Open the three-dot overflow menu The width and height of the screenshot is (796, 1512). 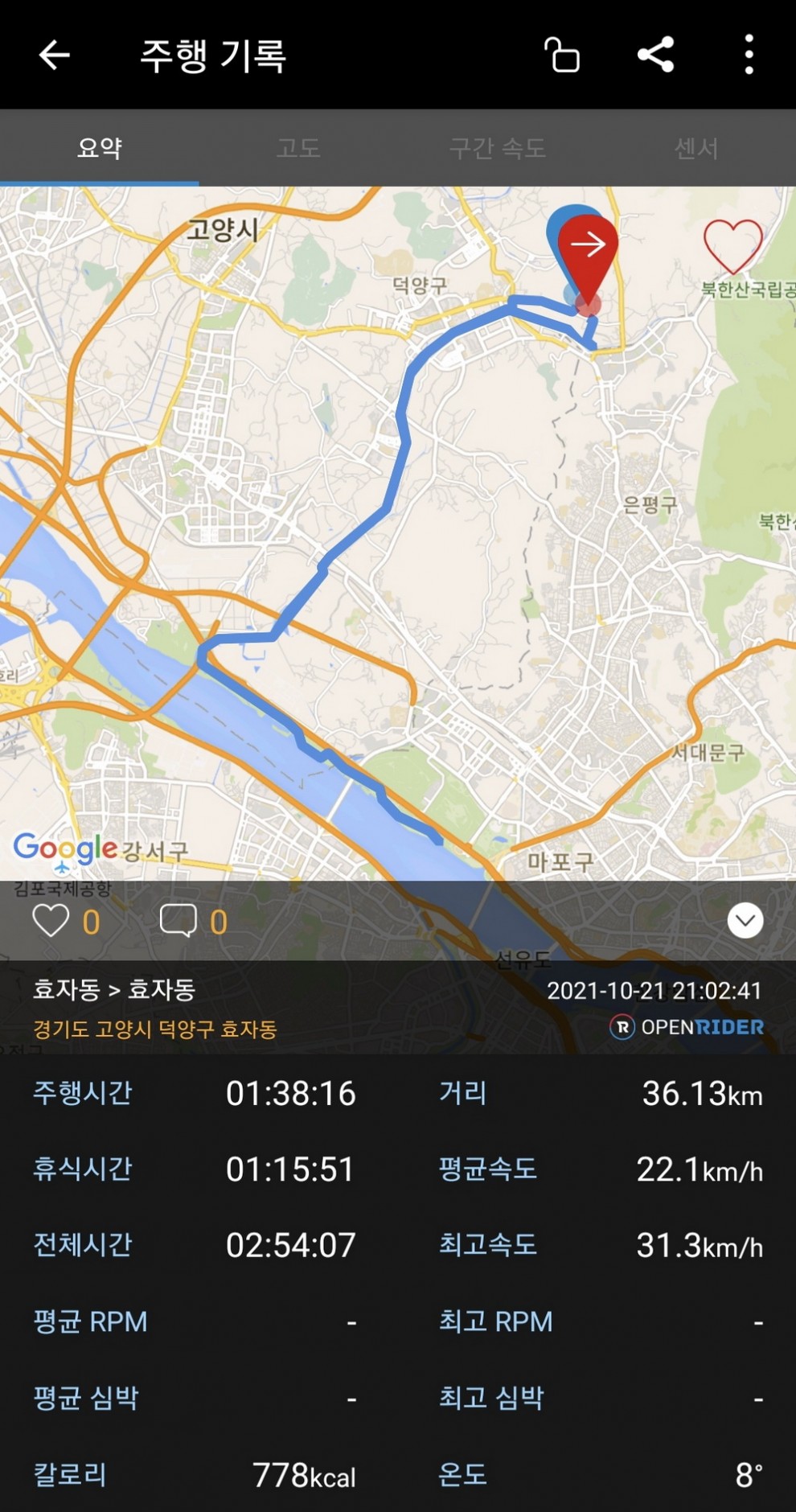[x=749, y=55]
